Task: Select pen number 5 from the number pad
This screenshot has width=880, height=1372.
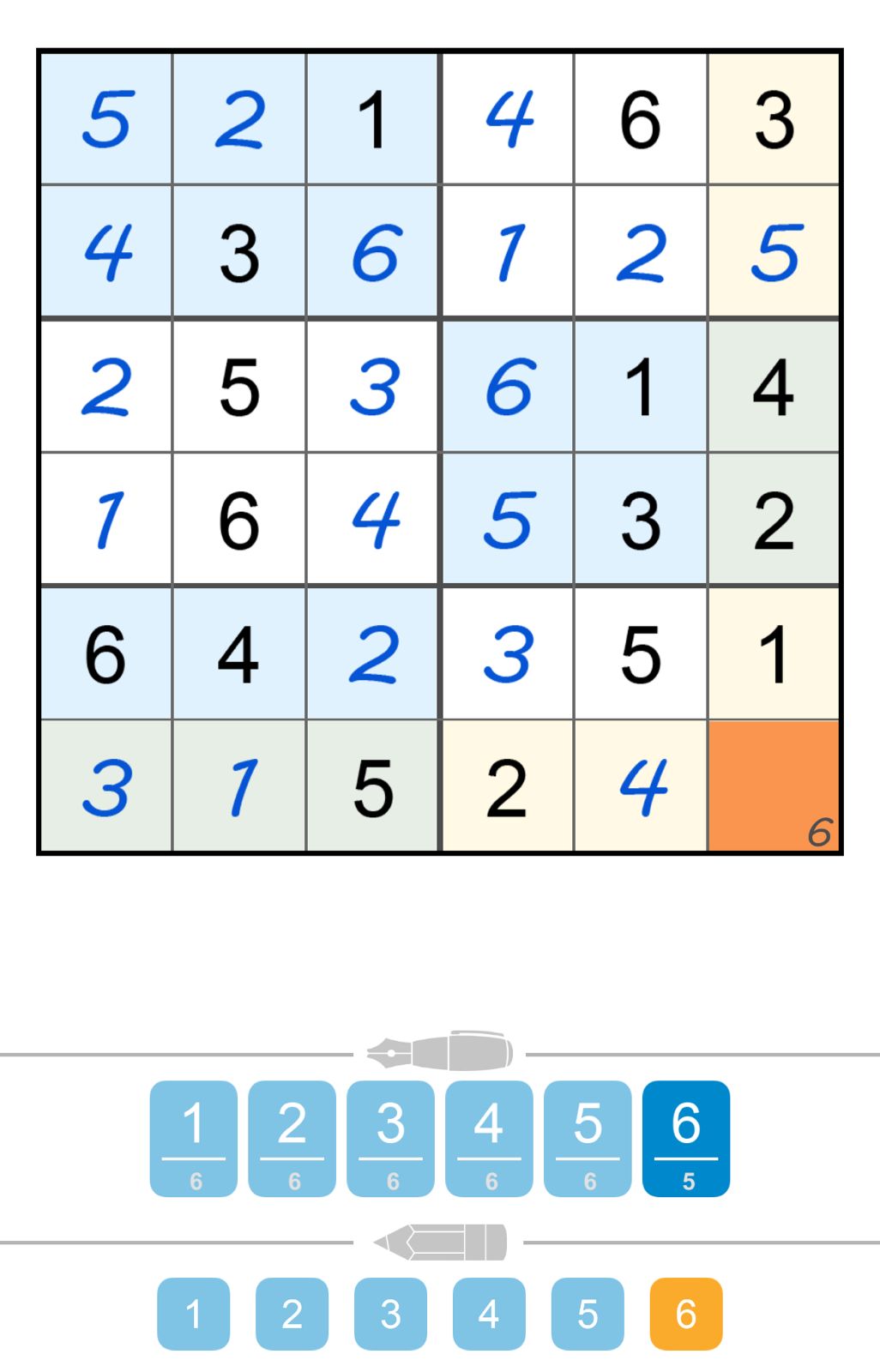Action: pyautogui.click(x=585, y=1140)
